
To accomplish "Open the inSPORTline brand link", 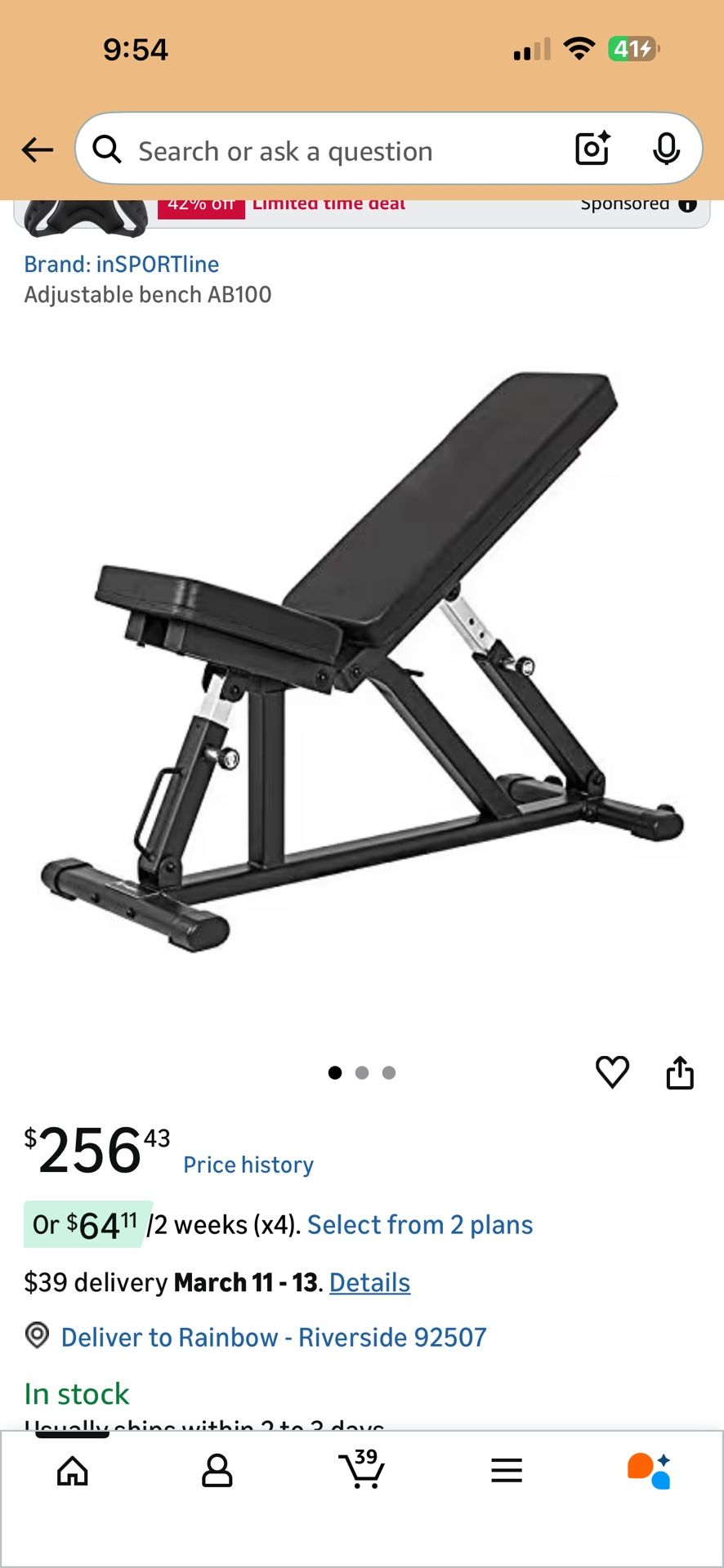I will click(x=122, y=265).
